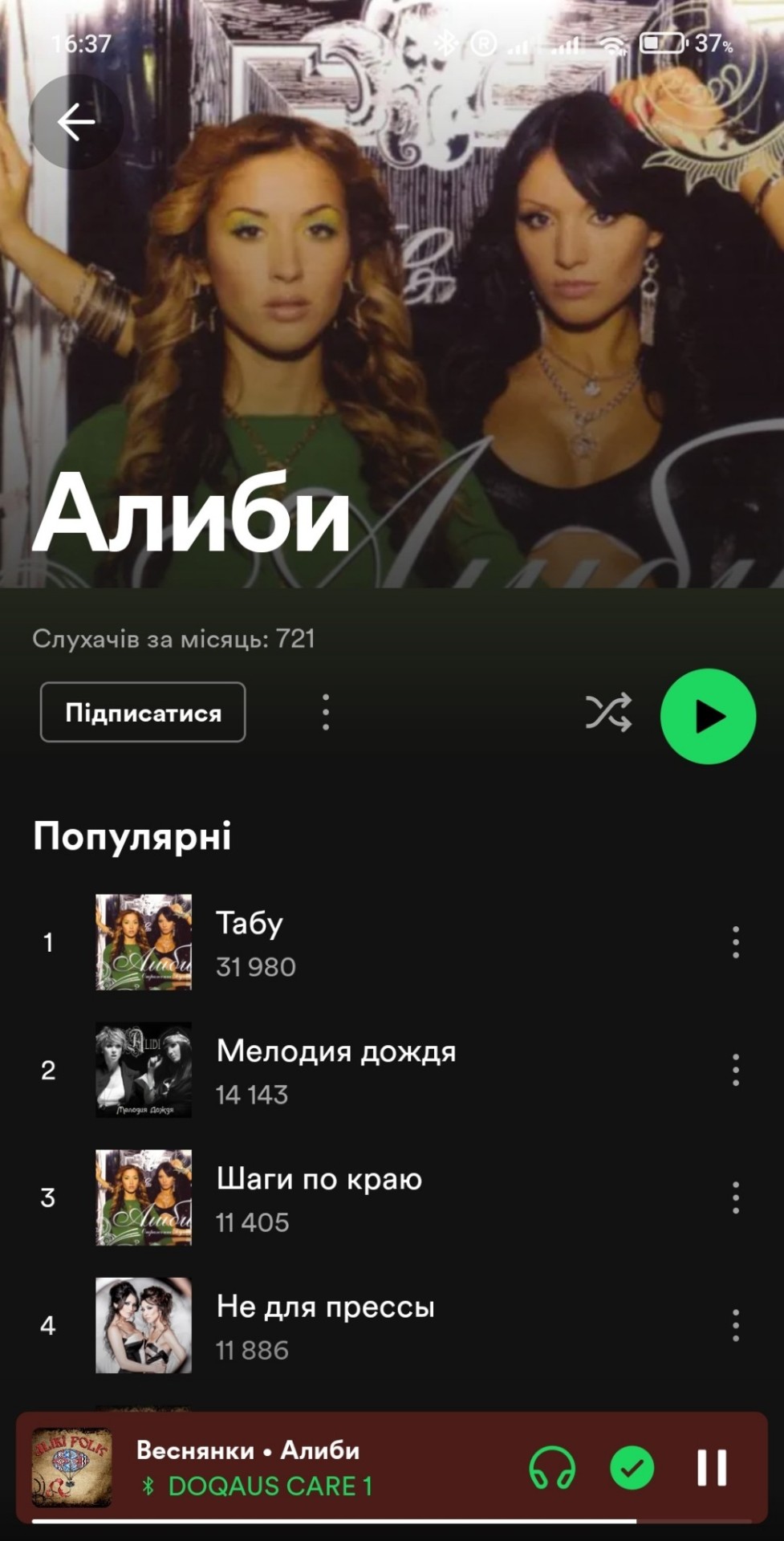Viewport: 784px width, 1541px height.
Task: Play Алиби with the green play button
Action: point(708,716)
